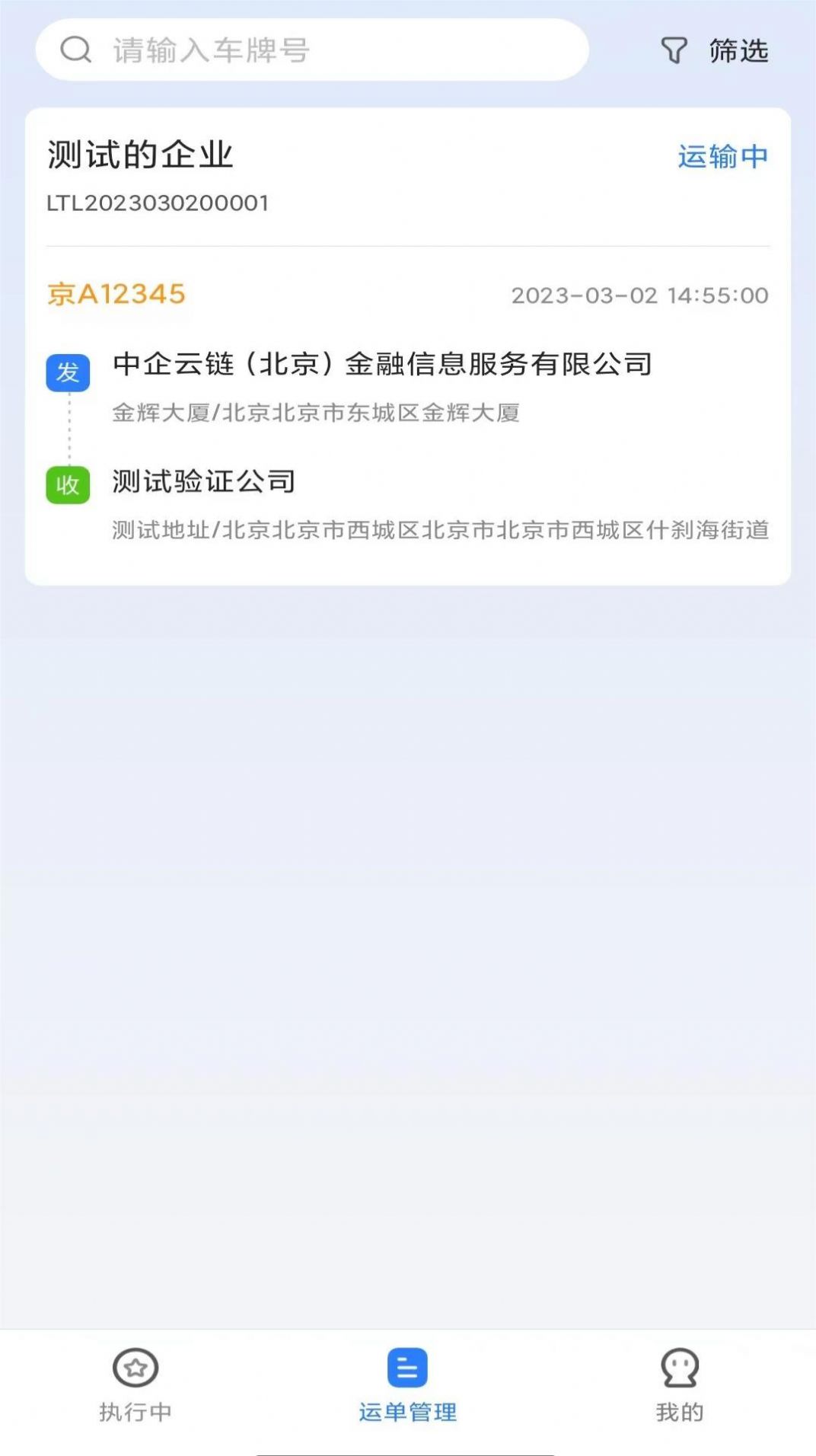816x1456 pixels.
Task: Tap the blue 发 sender badge icon
Action: [68, 373]
